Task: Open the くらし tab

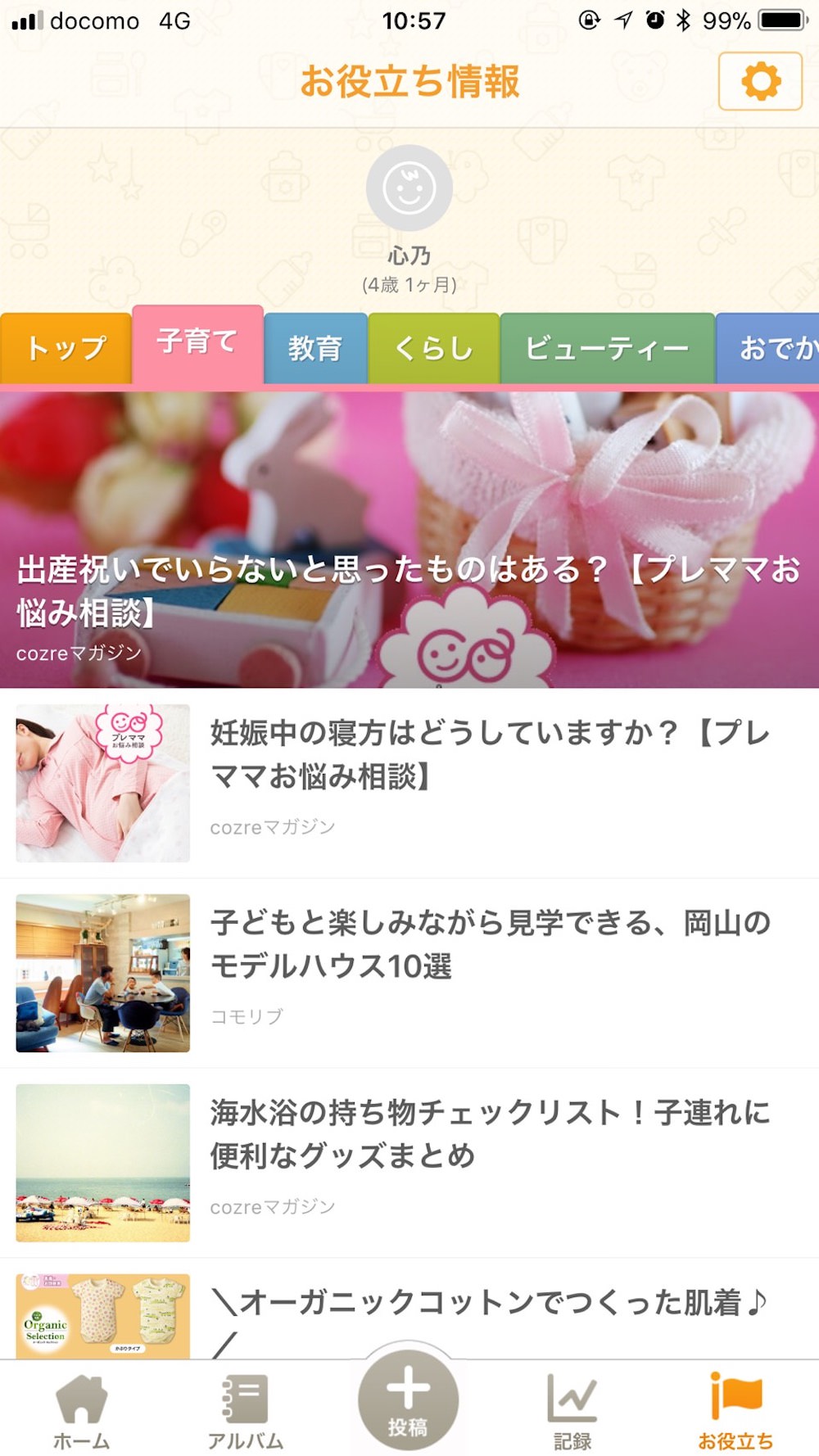Action: (433, 348)
